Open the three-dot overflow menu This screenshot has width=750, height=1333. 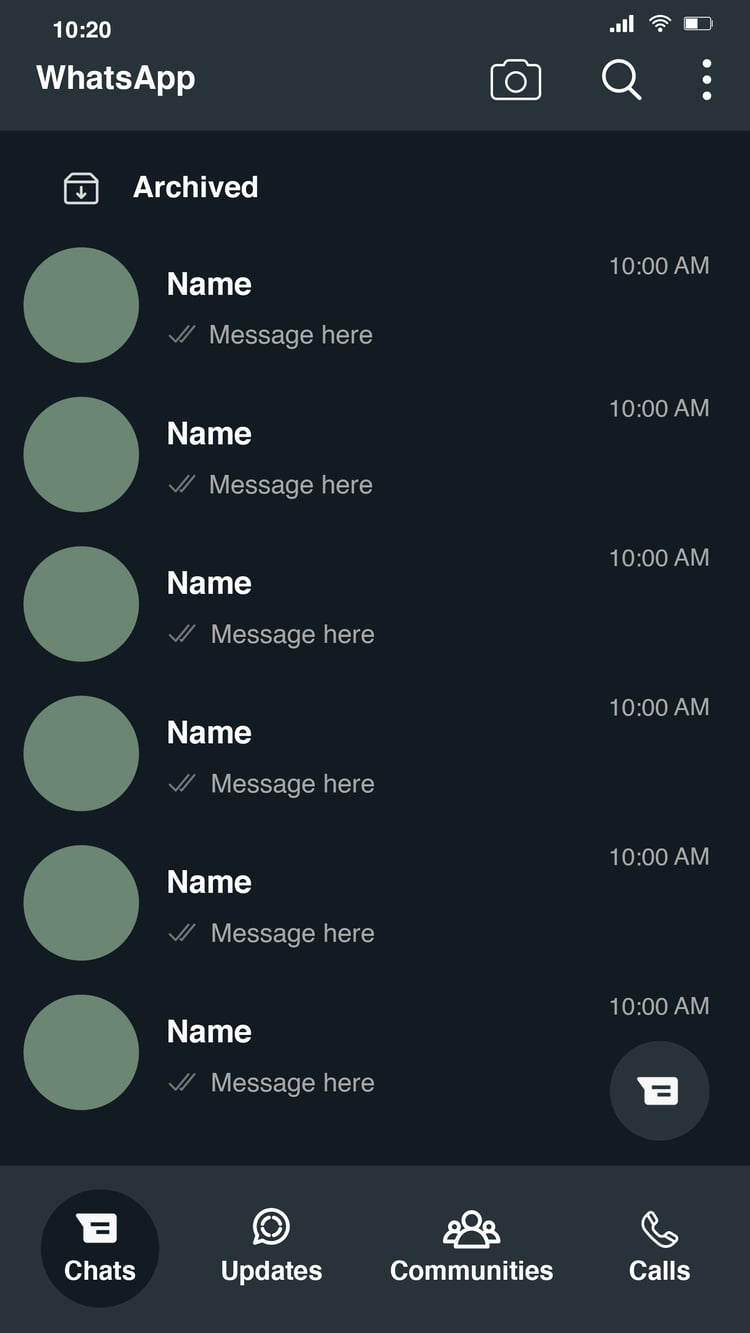(x=707, y=80)
